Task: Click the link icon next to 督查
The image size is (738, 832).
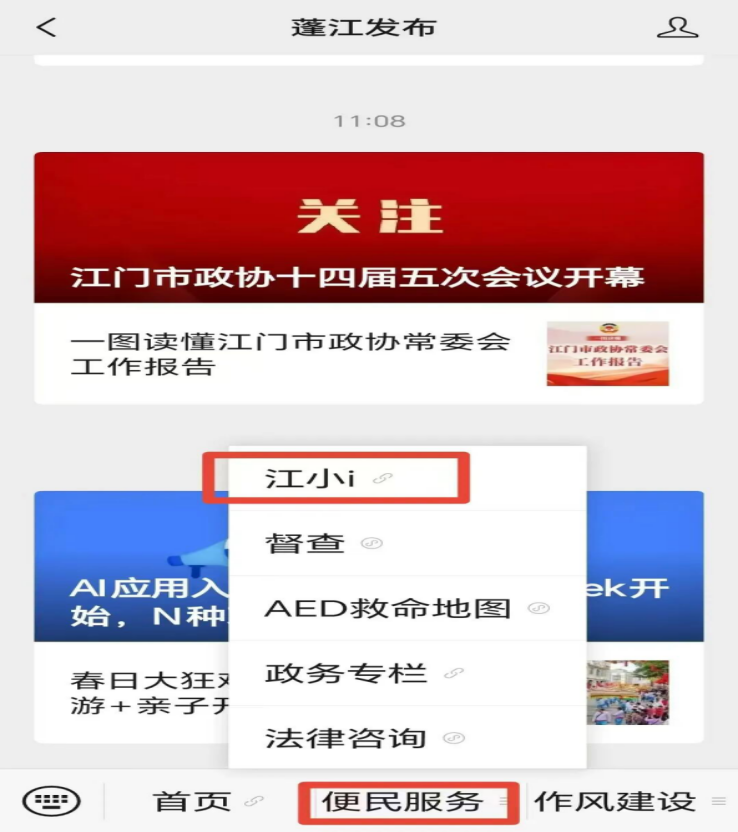Action: pyautogui.click(x=372, y=543)
